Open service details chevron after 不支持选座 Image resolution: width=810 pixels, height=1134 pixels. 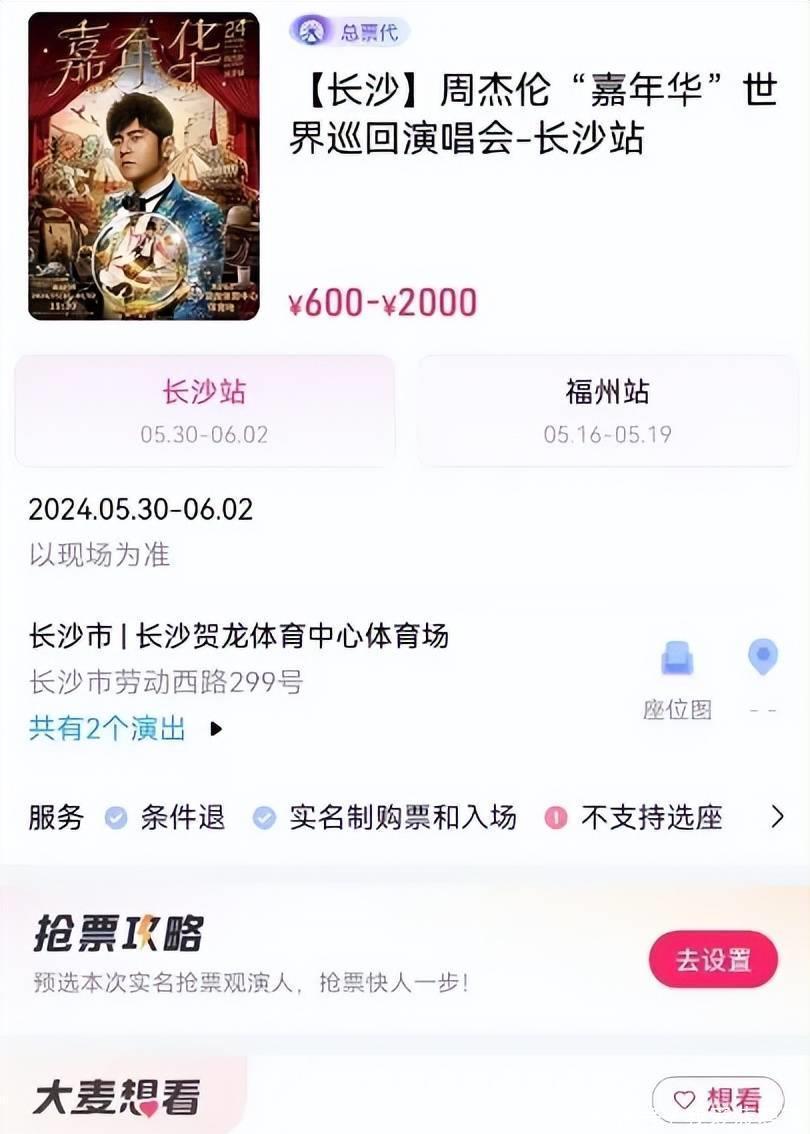coord(777,818)
